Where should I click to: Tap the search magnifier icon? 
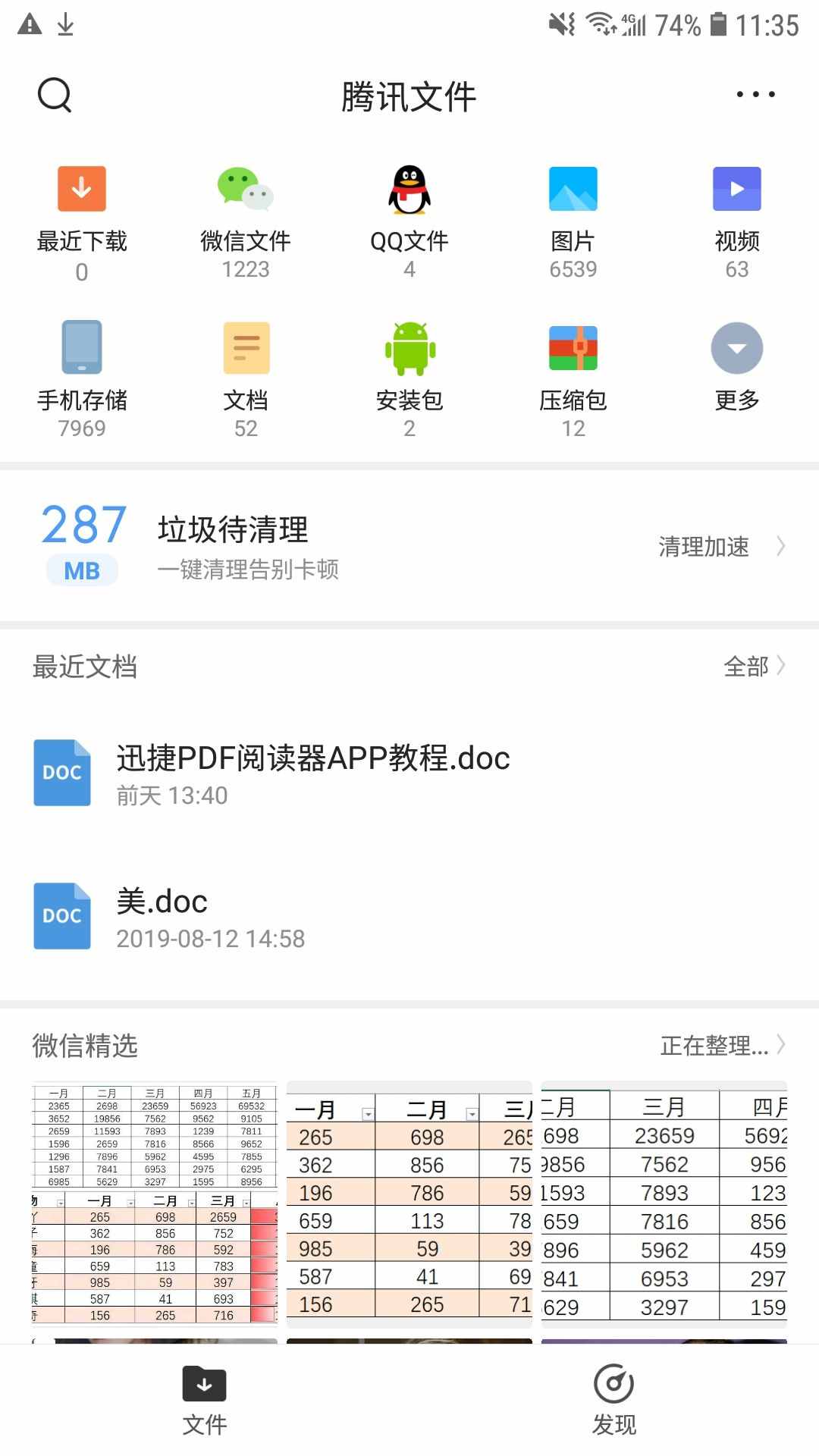(x=53, y=95)
